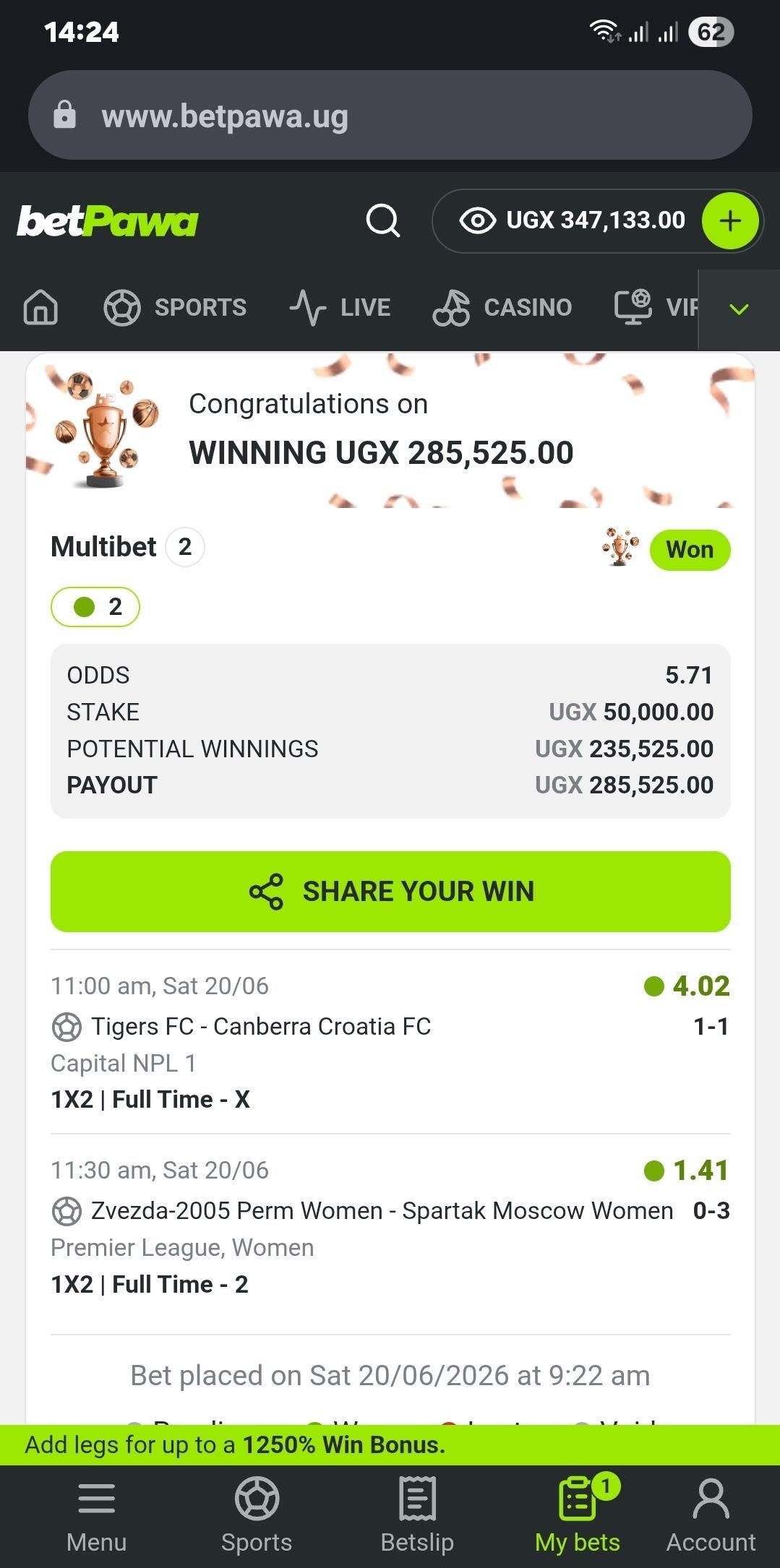
Task: Open Tigers FC - Canberra Croatia FC match
Action: coord(261,1026)
